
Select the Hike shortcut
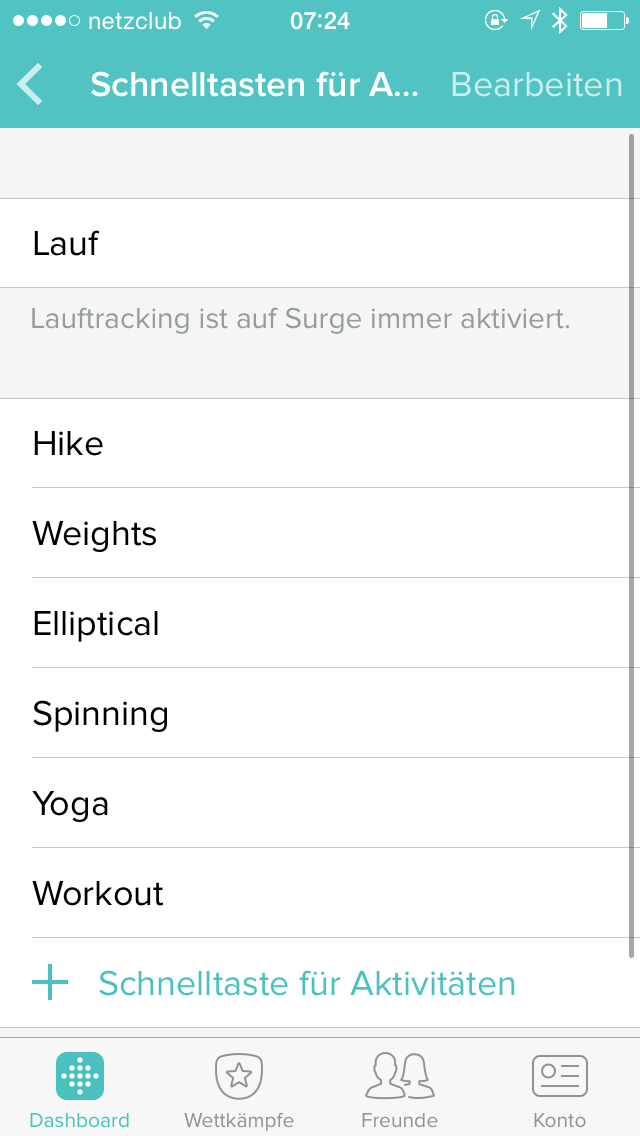[320, 443]
